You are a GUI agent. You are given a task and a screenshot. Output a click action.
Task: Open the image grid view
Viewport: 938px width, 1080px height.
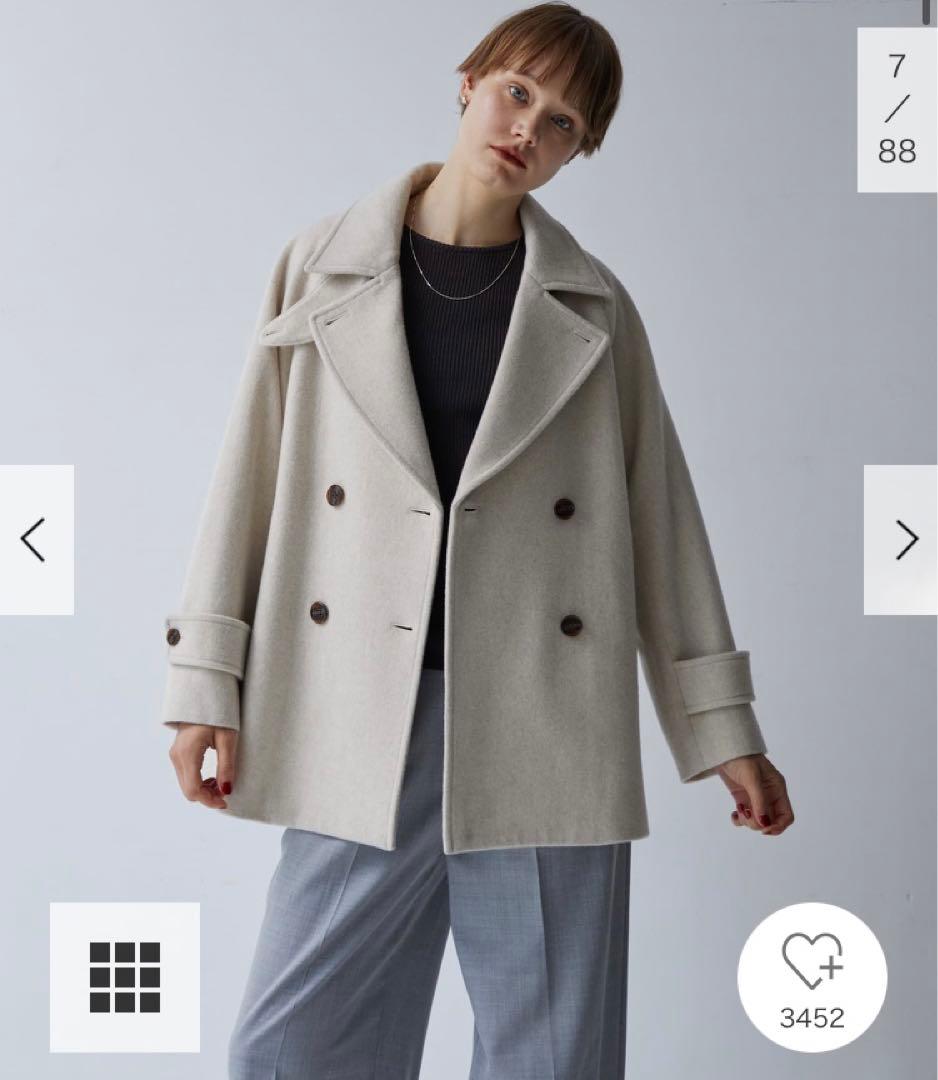(x=125, y=977)
